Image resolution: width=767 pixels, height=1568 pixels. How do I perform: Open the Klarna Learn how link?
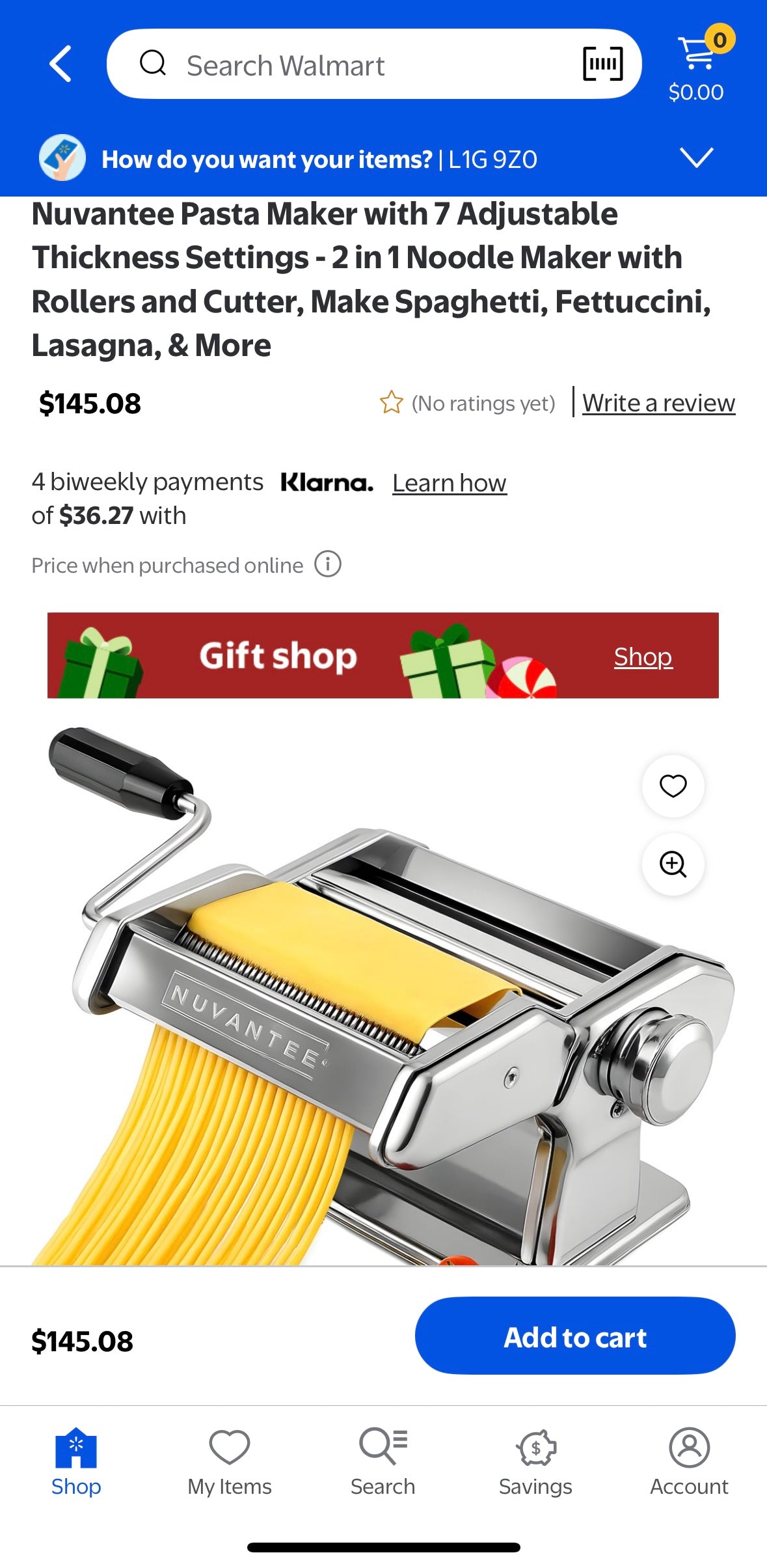[449, 482]
